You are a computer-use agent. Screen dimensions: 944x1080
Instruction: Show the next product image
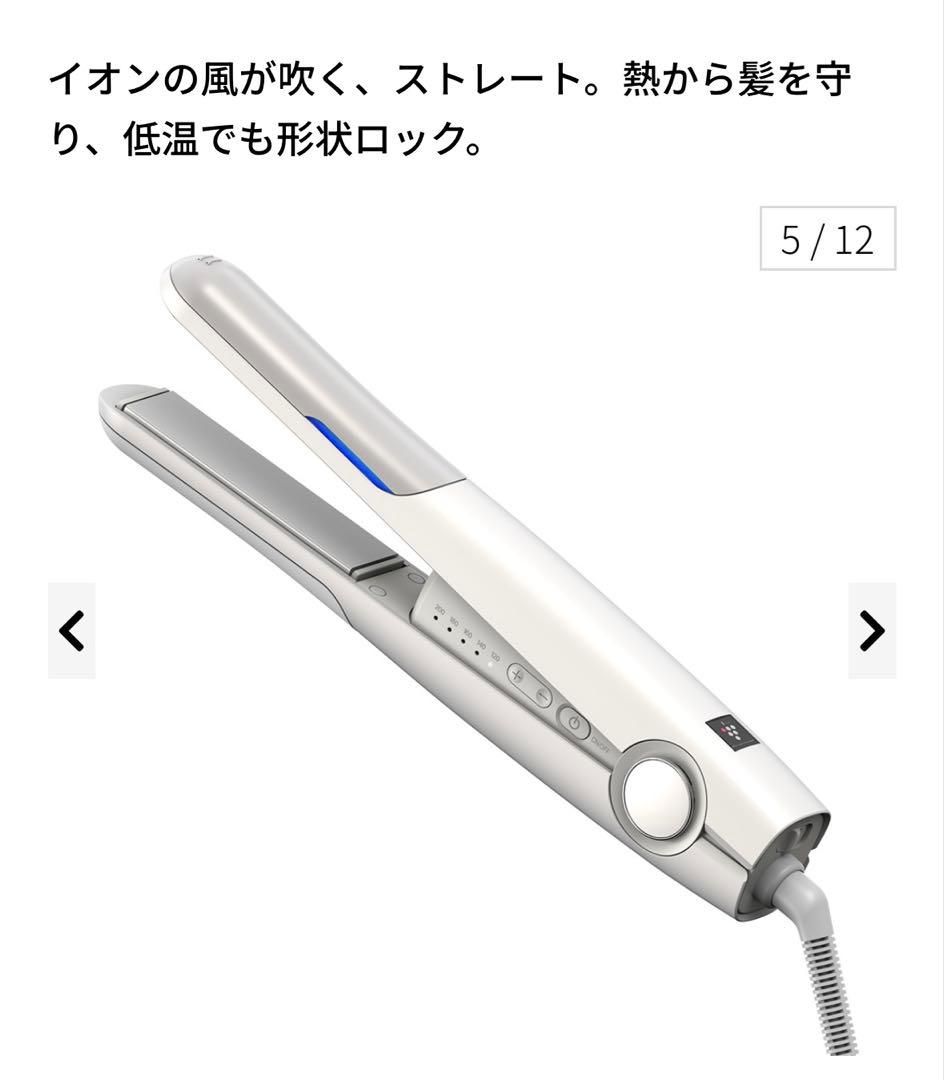pyautogui.click(x=872, y=631)
